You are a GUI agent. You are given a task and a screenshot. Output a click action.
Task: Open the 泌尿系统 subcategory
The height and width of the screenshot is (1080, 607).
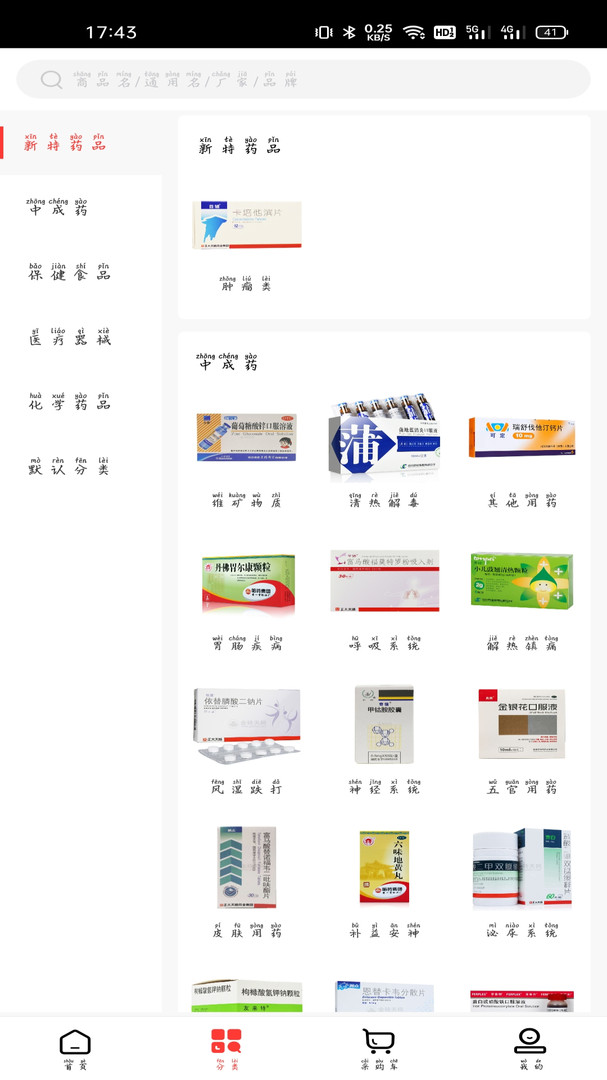pyautogui.click(x=522, y=882)
